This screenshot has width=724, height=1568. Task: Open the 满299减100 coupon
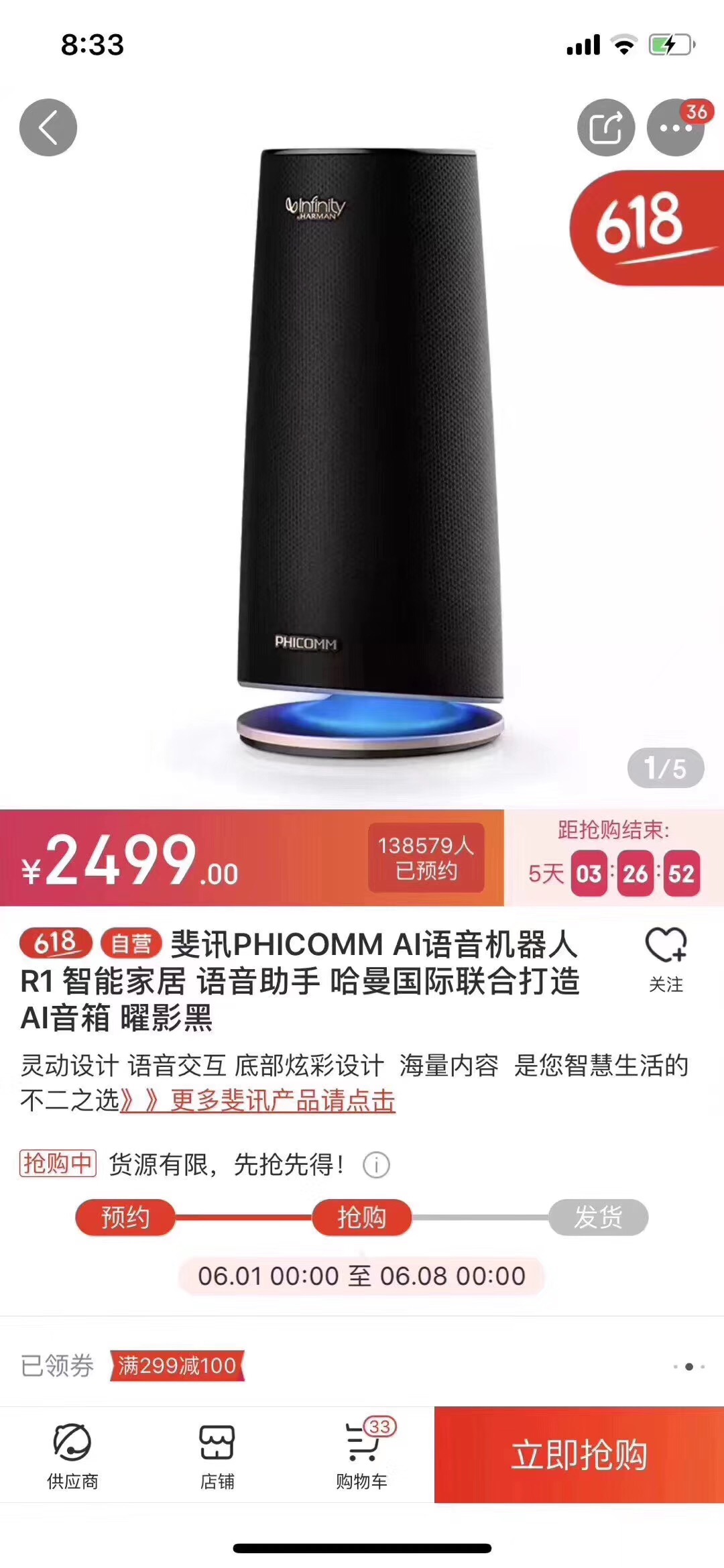177,1365
